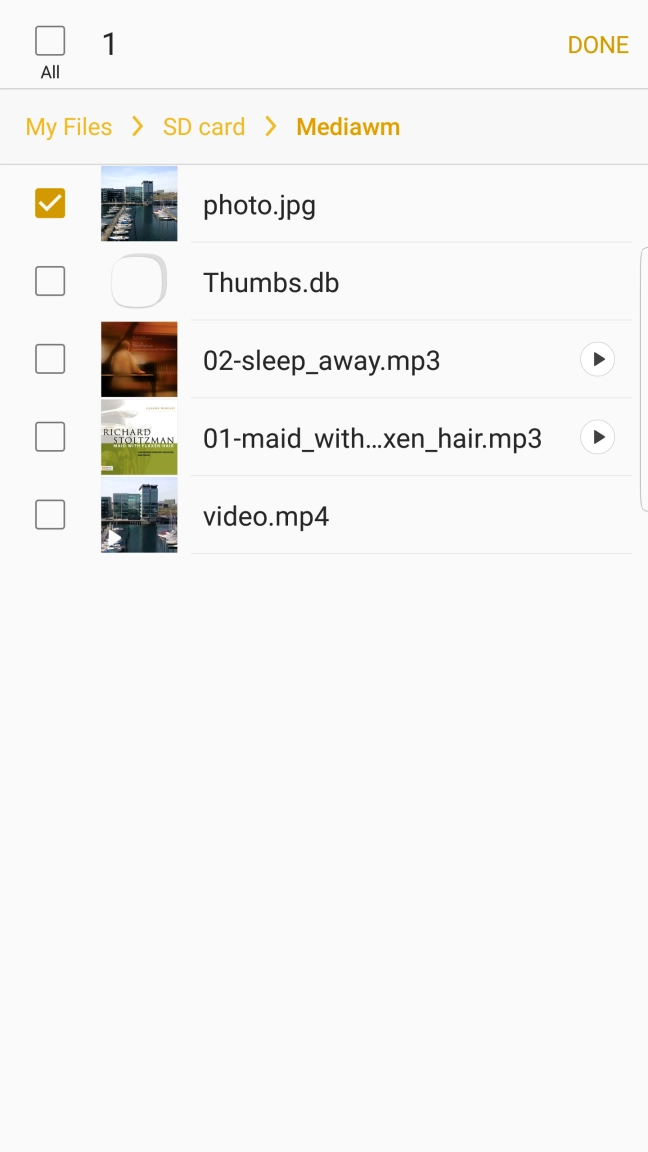648x1152 pixels.
Task: Select the 02-sleep_away.mp3 checkbox
Action: point(50,359)
